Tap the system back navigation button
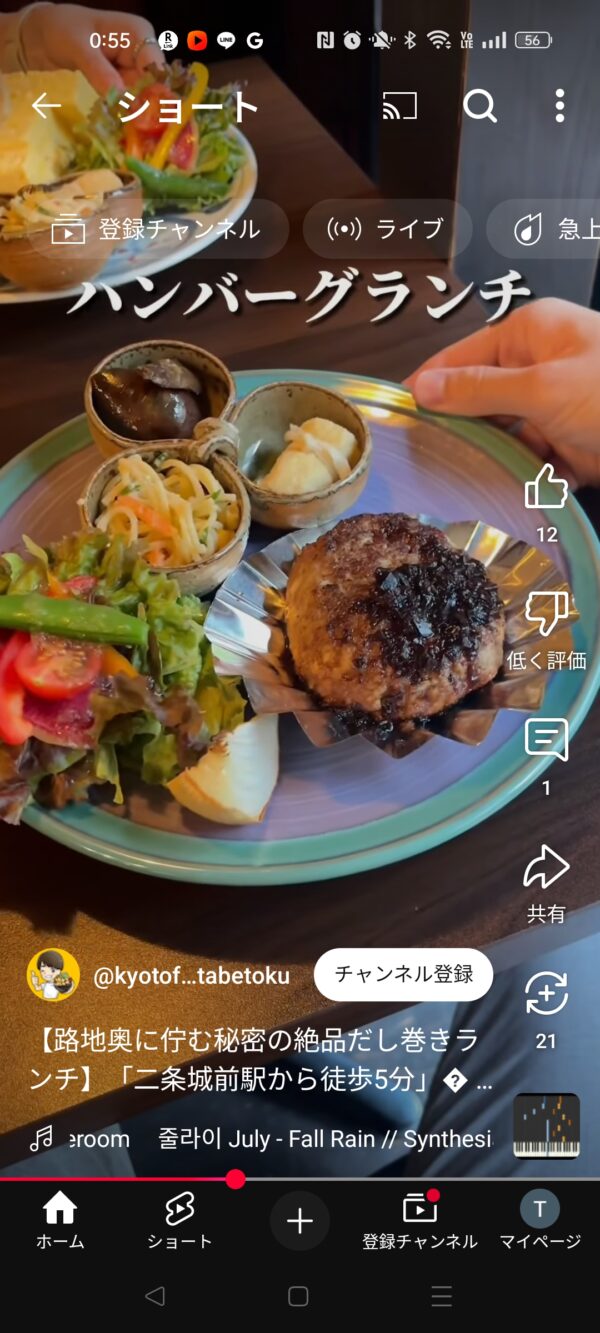This screenshot has width=600, height=1333. pyautogui.click(x=155, y=1296)
